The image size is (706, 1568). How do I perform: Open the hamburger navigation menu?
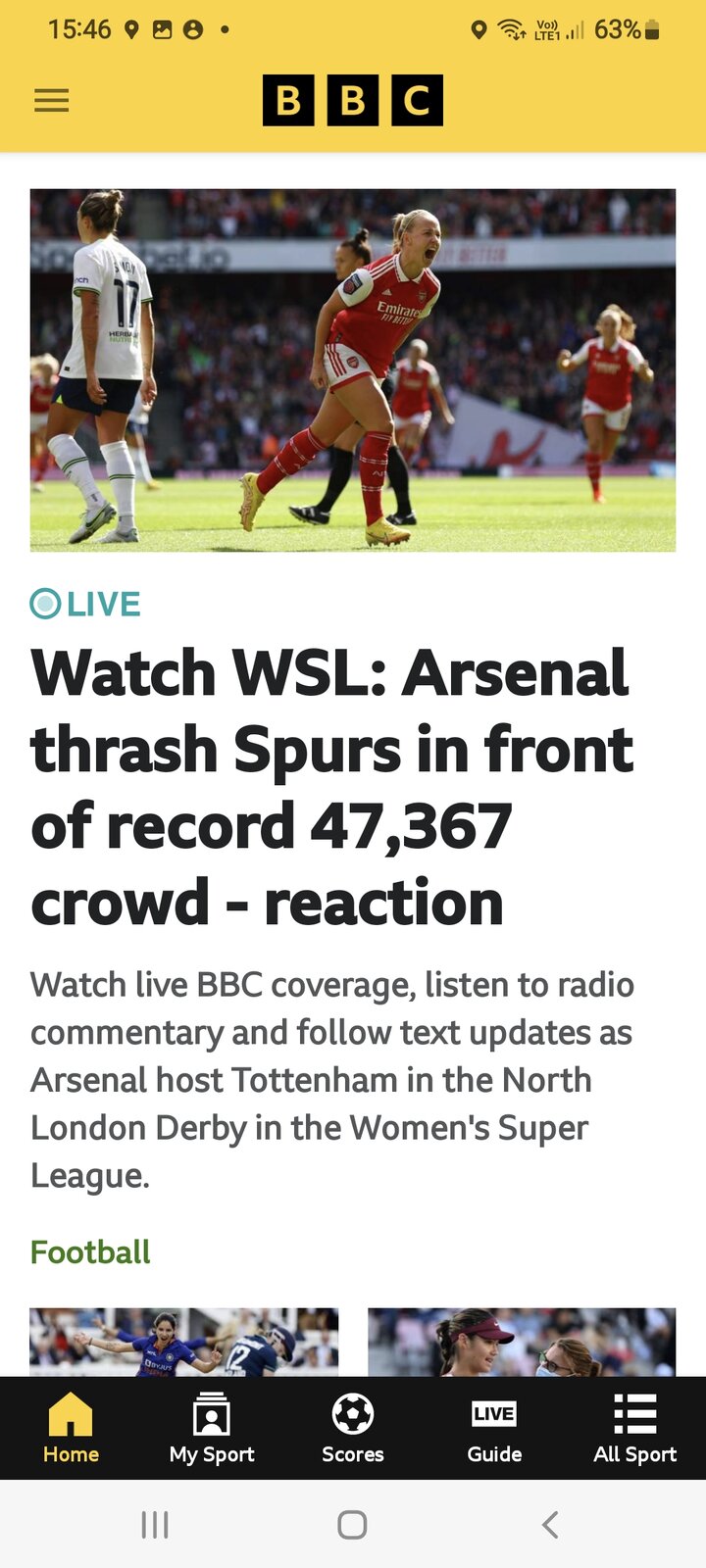51,100
